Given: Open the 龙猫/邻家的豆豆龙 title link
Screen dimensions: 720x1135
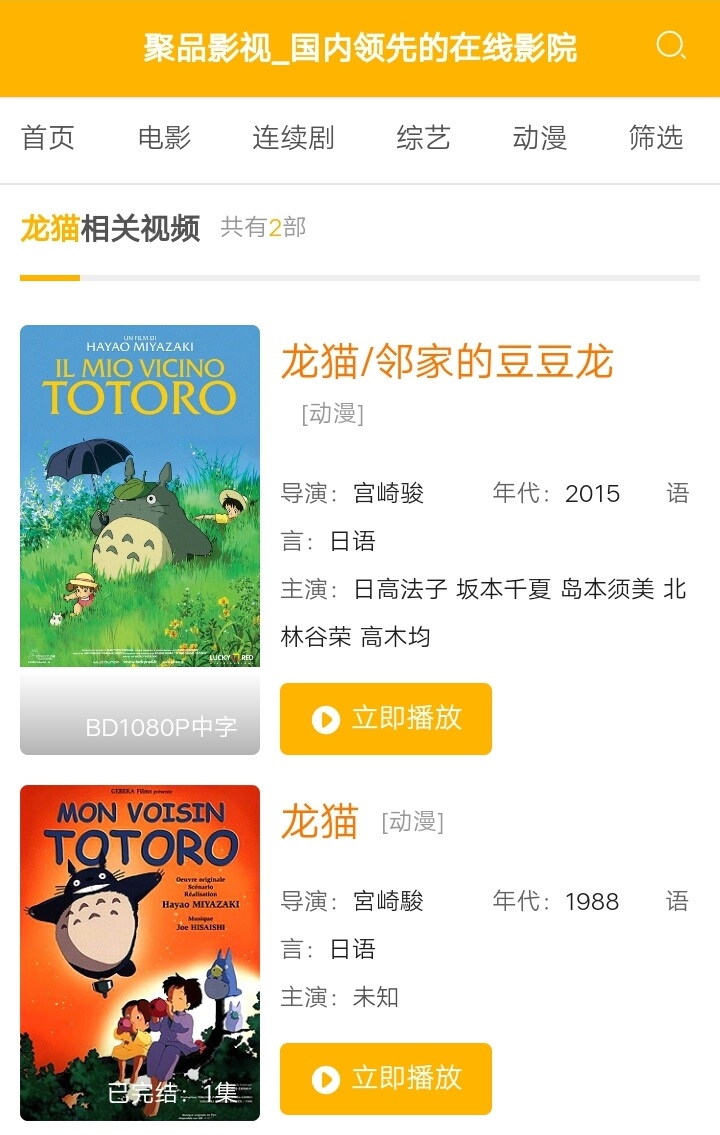Looking at the screenshot, I should tap(446, 362).
